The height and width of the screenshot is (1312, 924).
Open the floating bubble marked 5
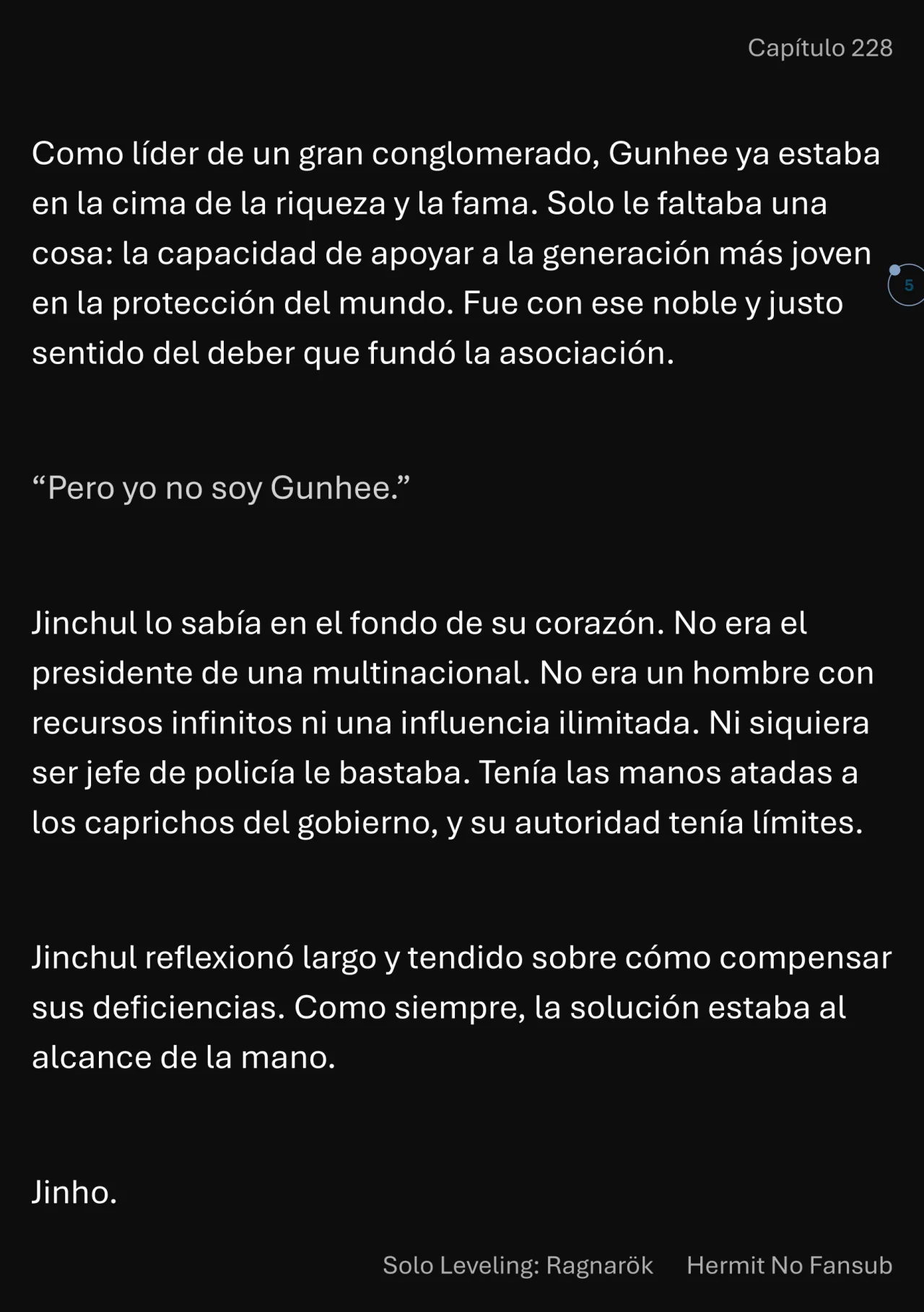pyautogui.click(x=907, y=285)
